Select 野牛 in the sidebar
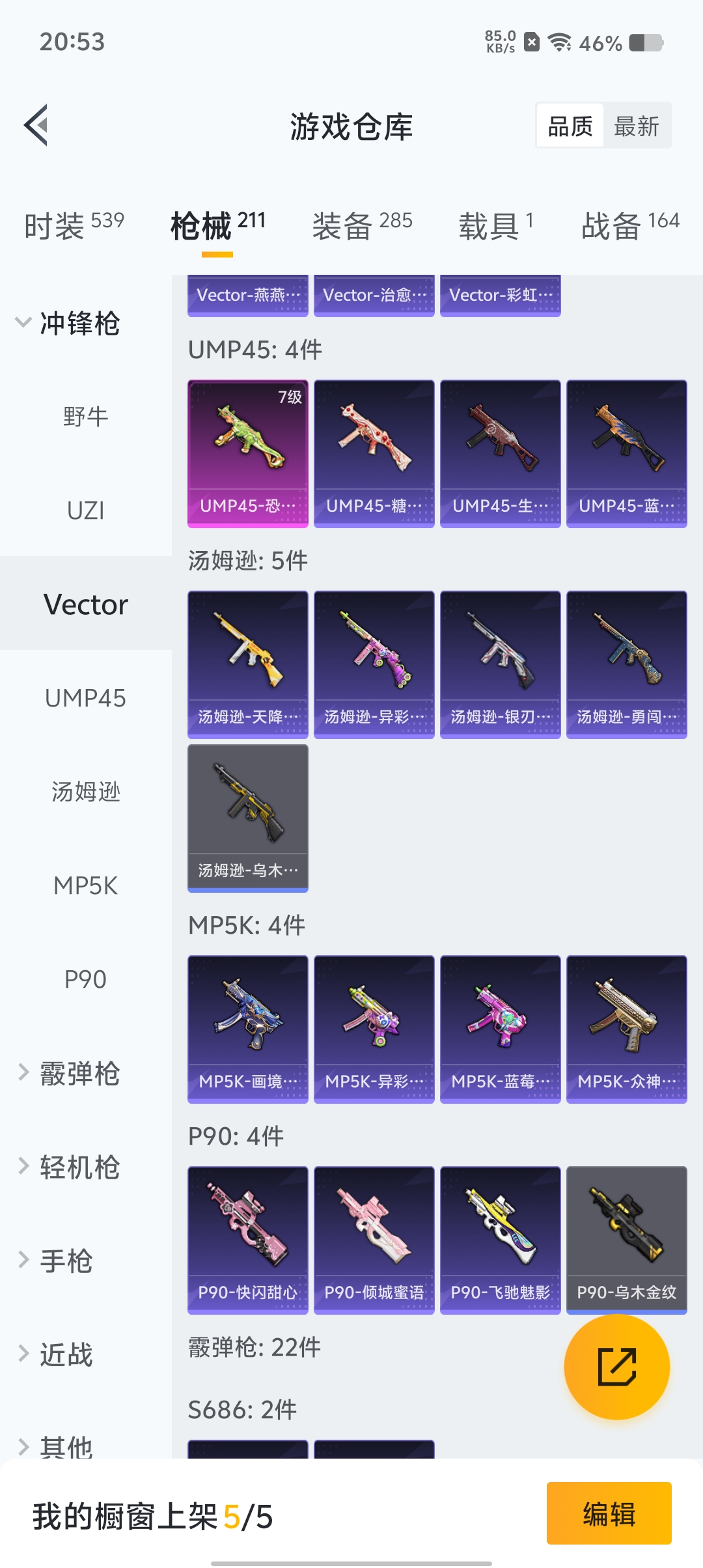 [x=85, y=417]
